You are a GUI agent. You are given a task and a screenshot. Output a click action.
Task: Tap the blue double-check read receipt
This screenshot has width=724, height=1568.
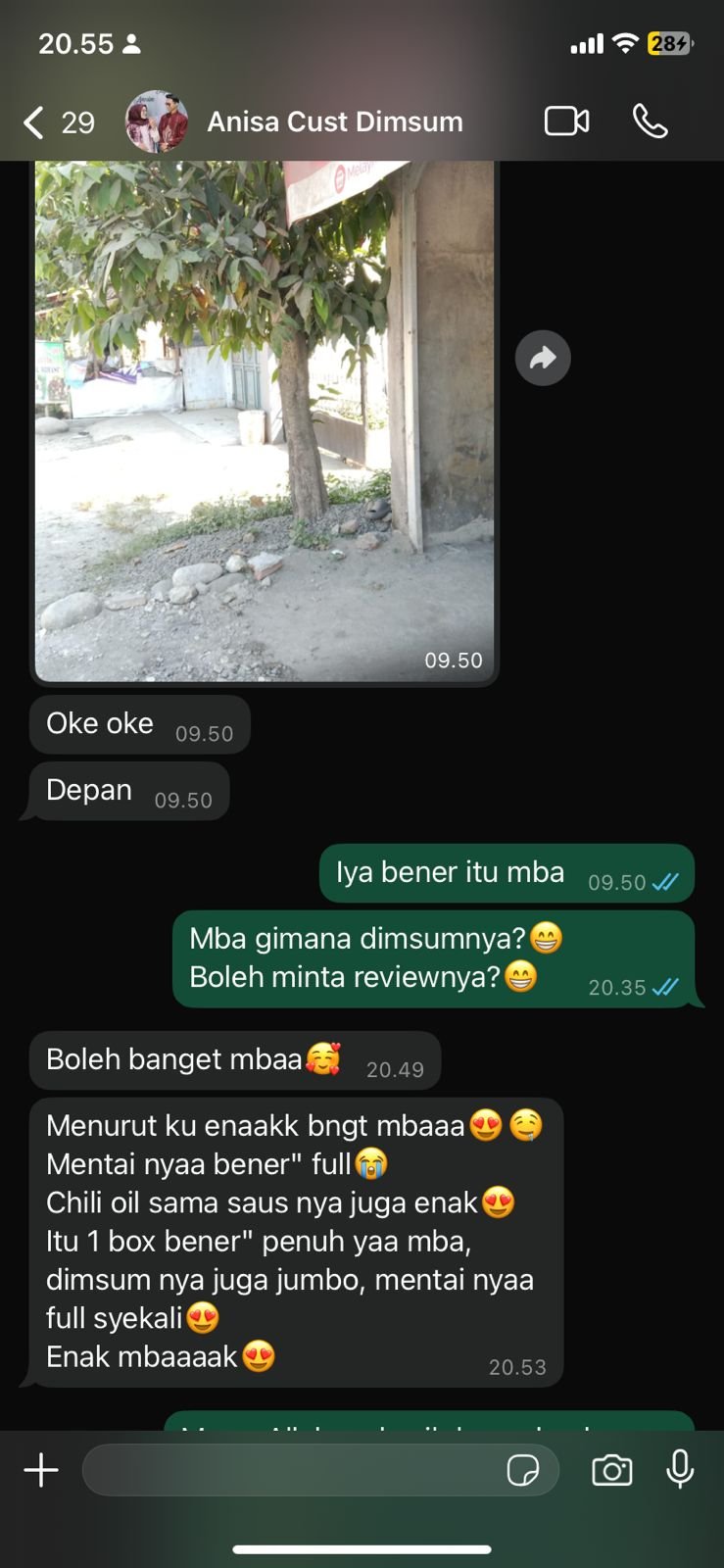pos(665,881)
